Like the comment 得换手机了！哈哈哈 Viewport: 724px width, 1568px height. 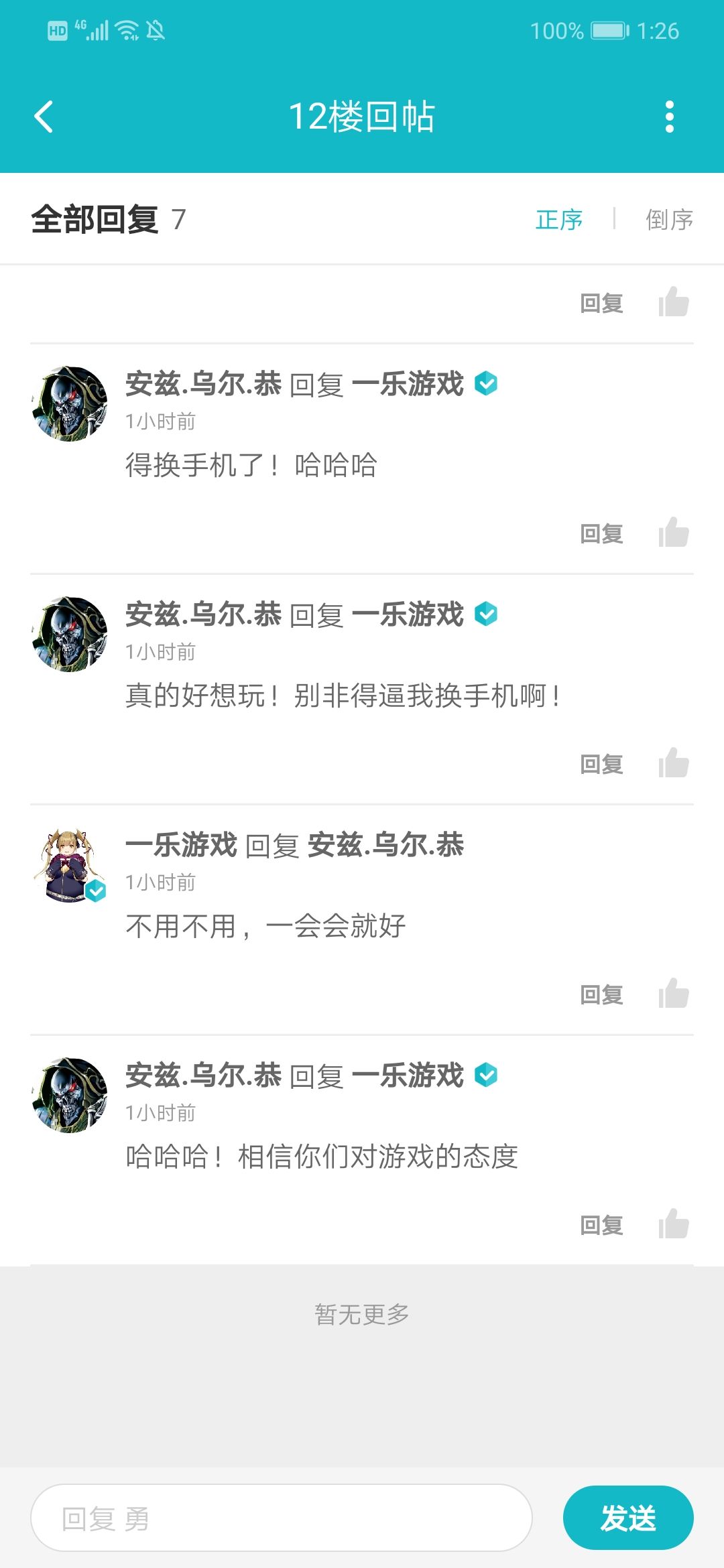(674, 533)
